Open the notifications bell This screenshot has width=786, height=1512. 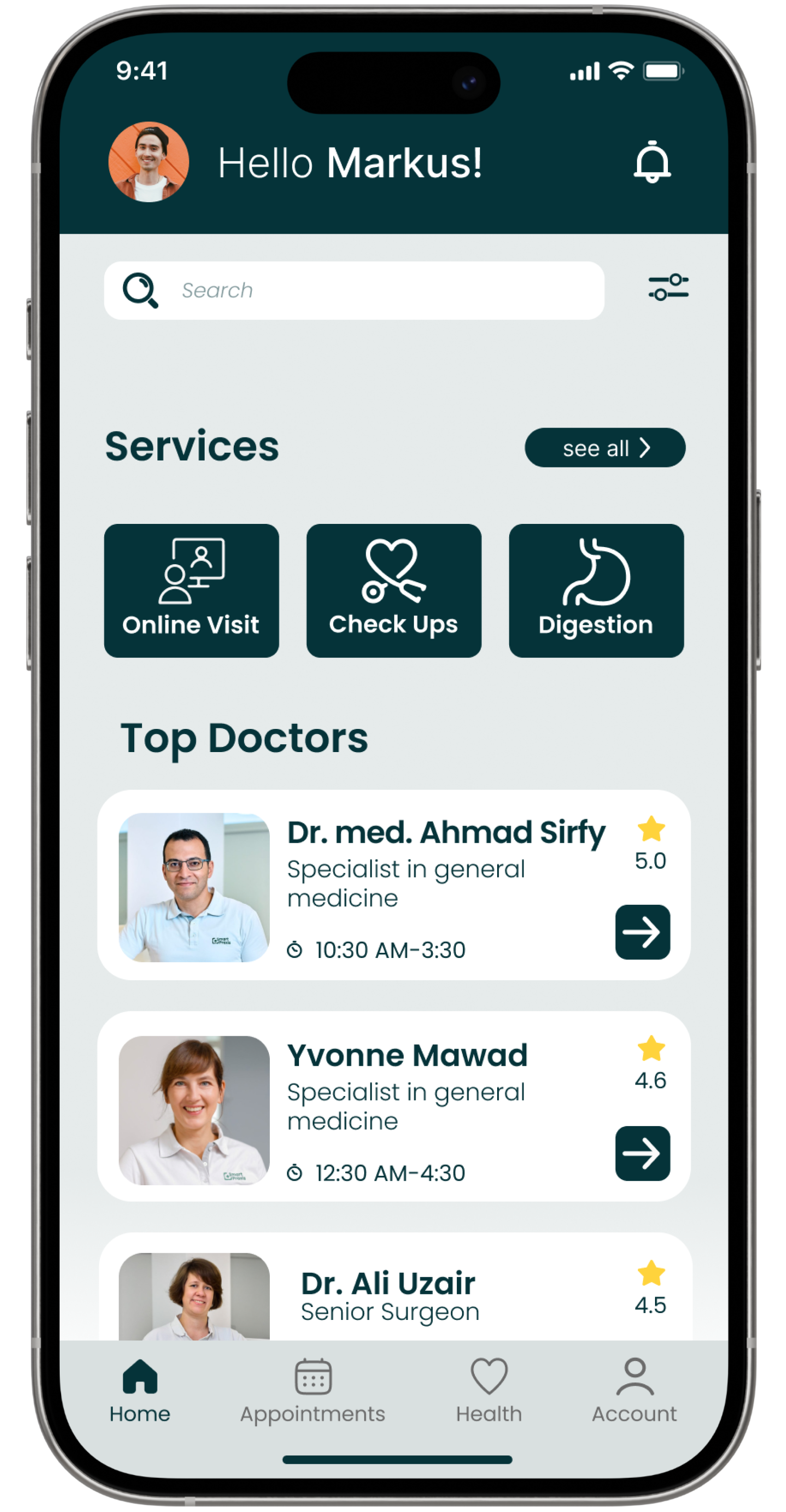pos(652,162)
